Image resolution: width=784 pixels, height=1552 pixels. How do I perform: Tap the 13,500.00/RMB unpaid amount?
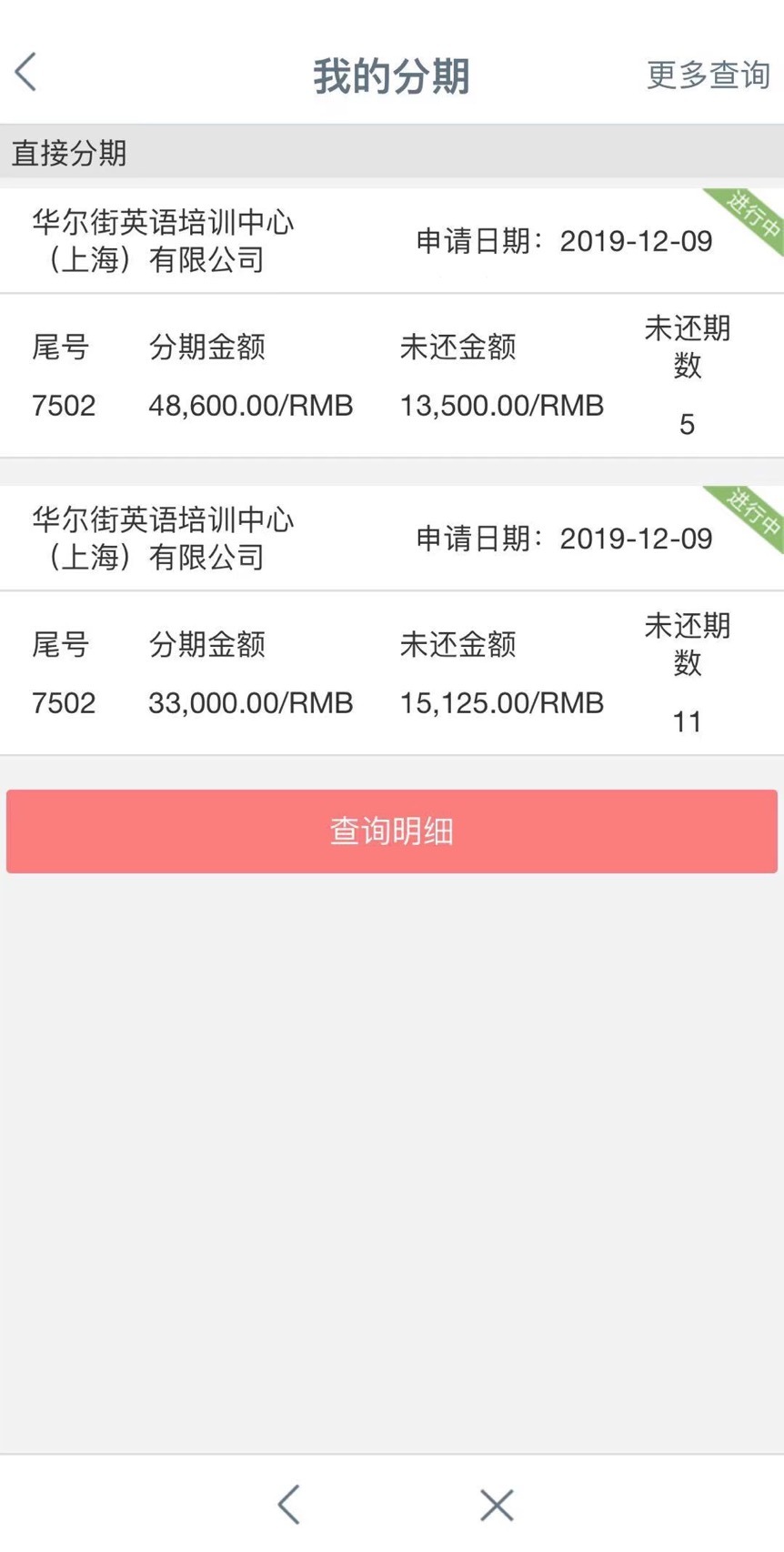click(x=500, y=405)
